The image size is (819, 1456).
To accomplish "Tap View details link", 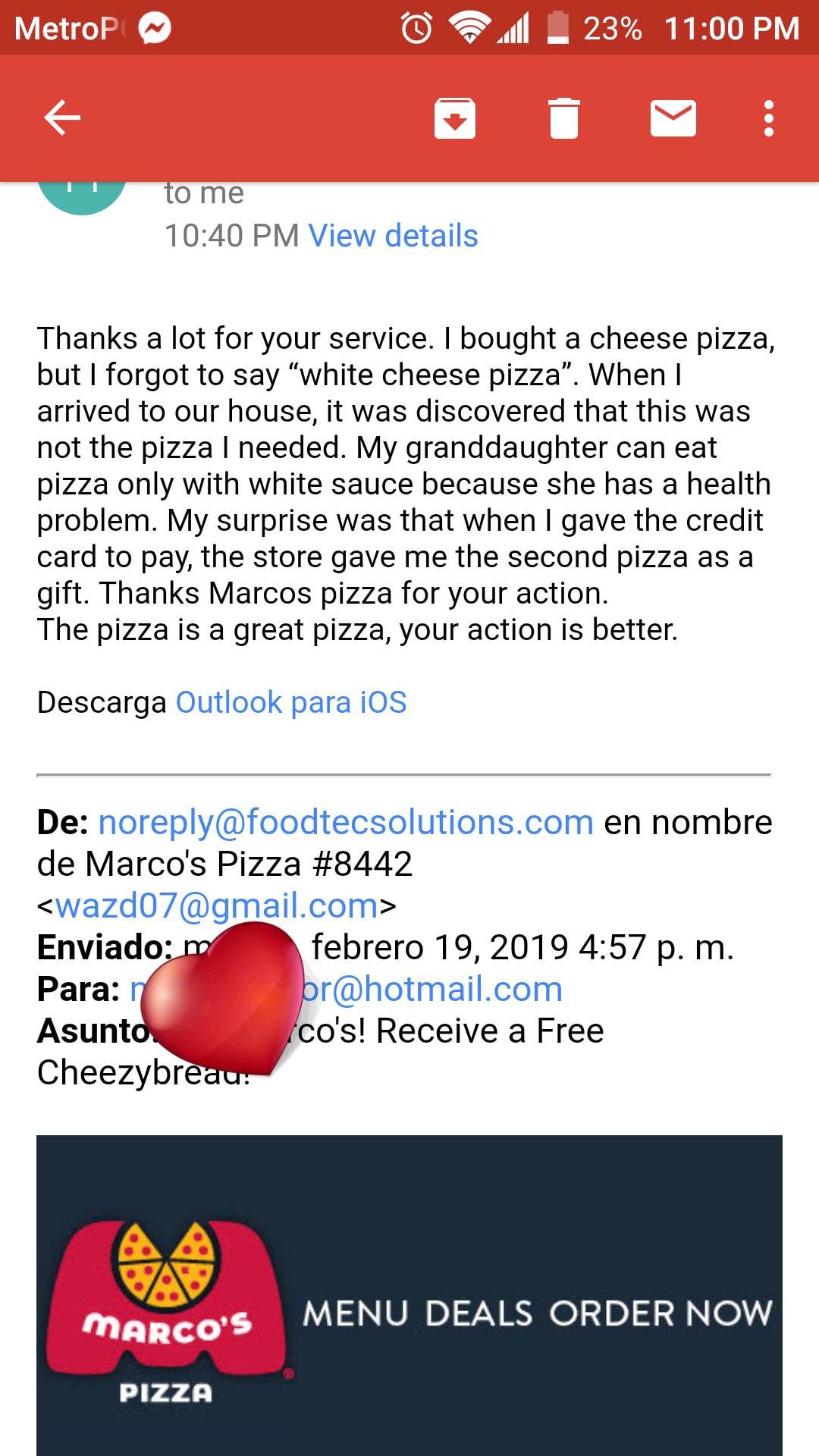I will click(393, 236).
